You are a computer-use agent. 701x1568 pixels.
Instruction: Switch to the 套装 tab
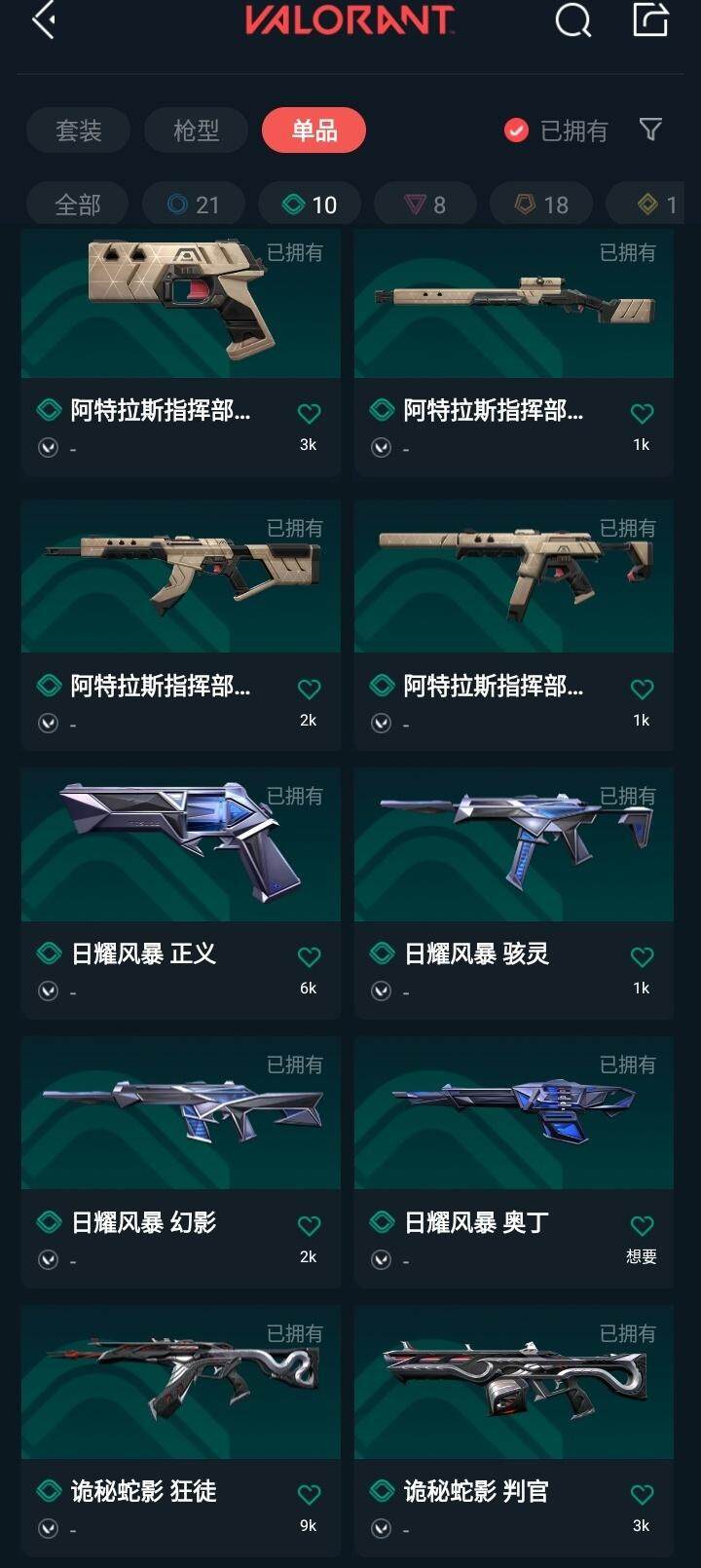click(78, 131)
